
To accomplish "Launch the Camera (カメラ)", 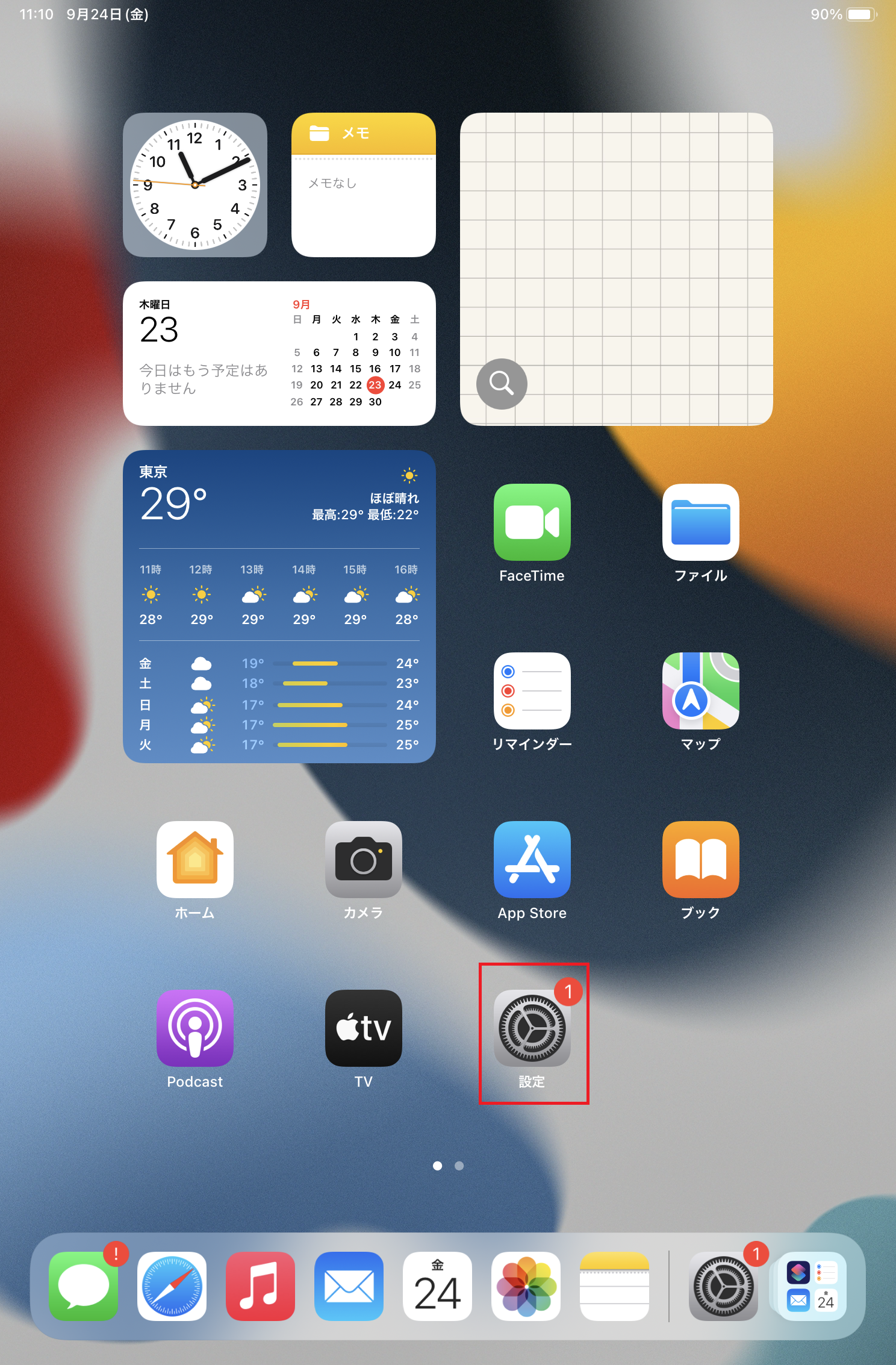I will pyautogui.click(x=363, y=860).
